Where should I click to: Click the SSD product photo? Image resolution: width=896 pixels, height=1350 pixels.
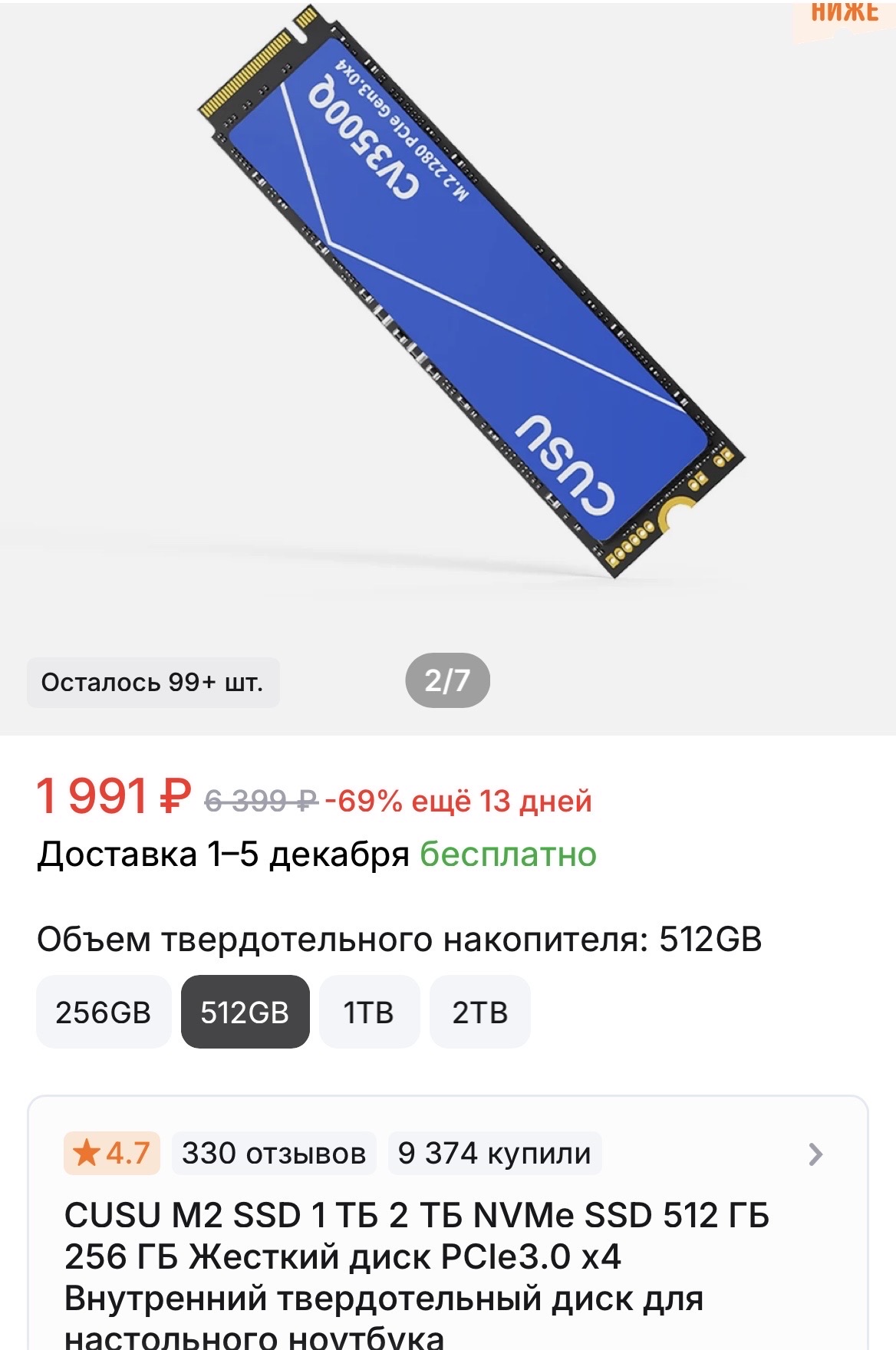point(460,307)
